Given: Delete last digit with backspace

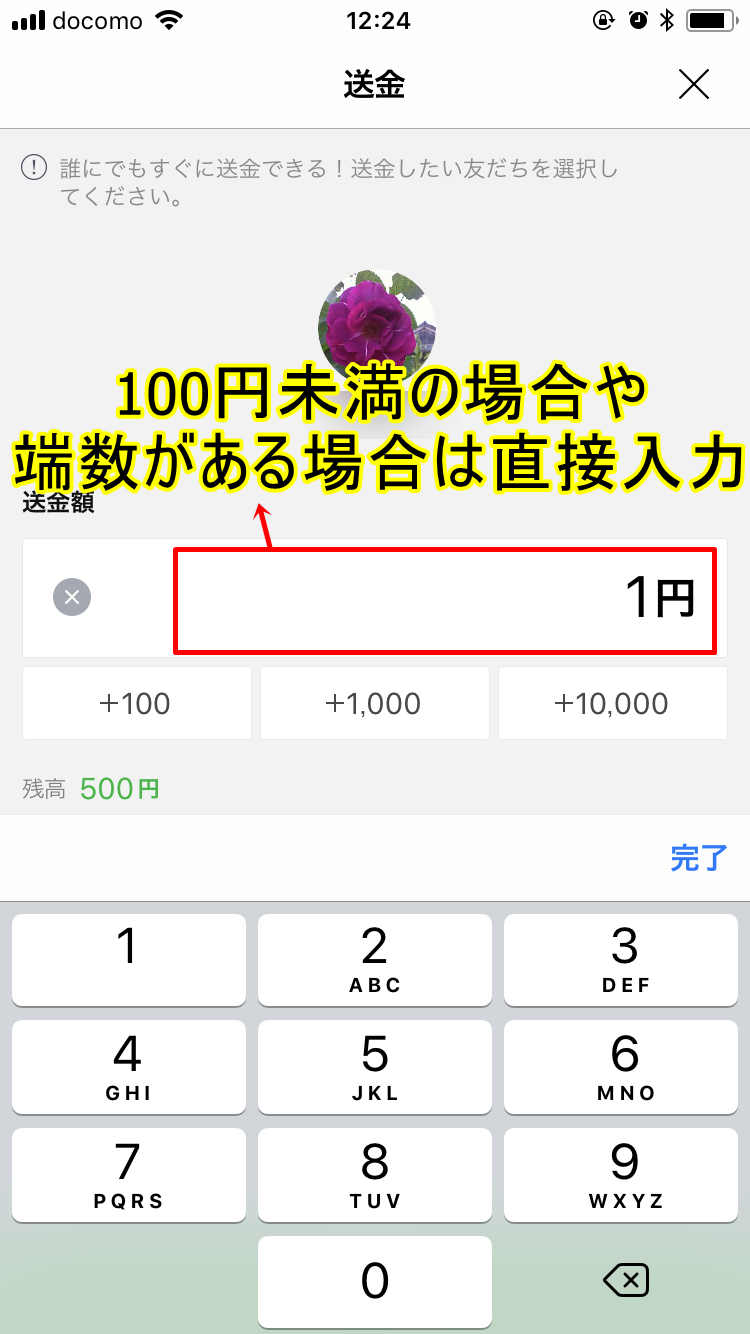Looking at the screenshot, I should [x=626, y=1281].
